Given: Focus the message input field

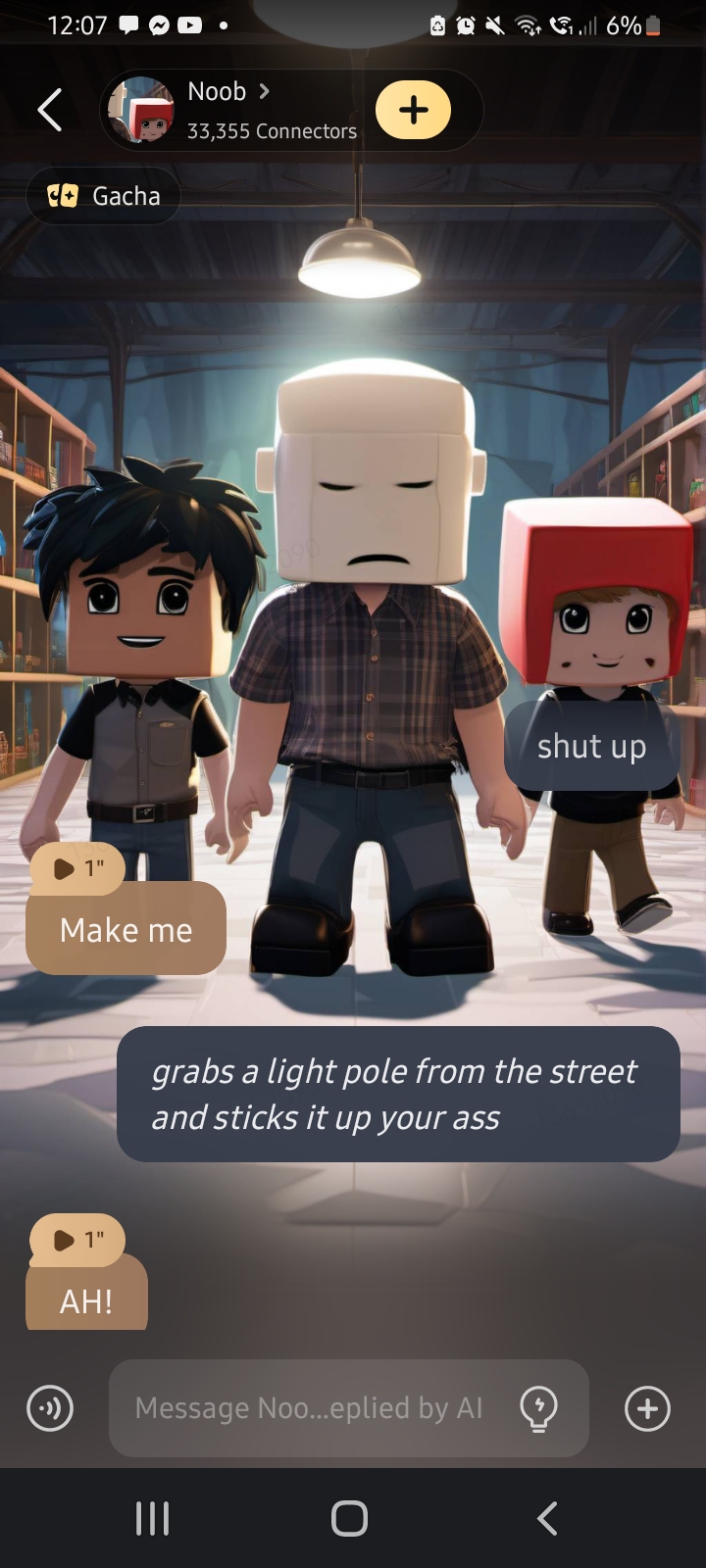Looking at the screenshot, I should (309, 1408).
